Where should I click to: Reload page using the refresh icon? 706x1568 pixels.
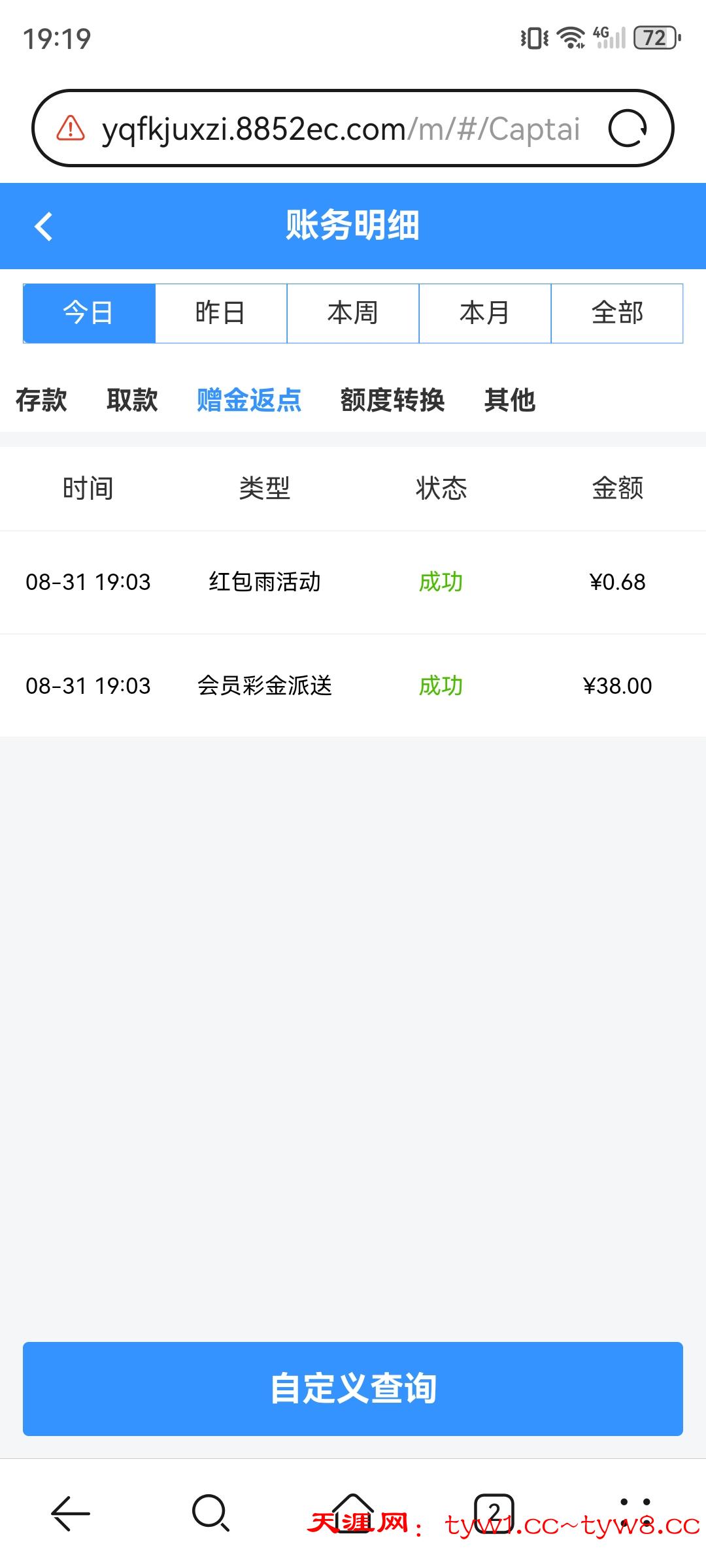tap(630, 128)
